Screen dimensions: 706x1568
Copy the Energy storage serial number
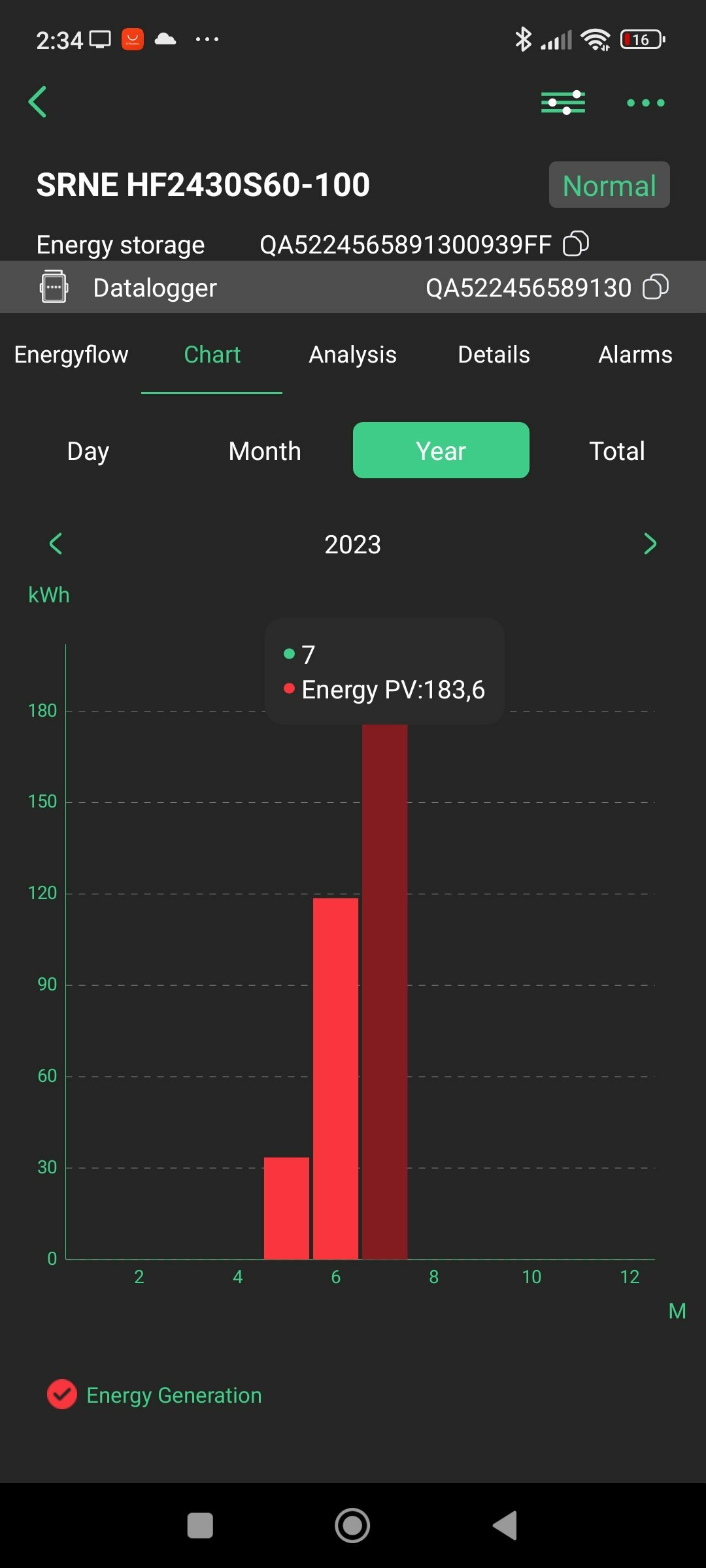(x=576, y=244)
